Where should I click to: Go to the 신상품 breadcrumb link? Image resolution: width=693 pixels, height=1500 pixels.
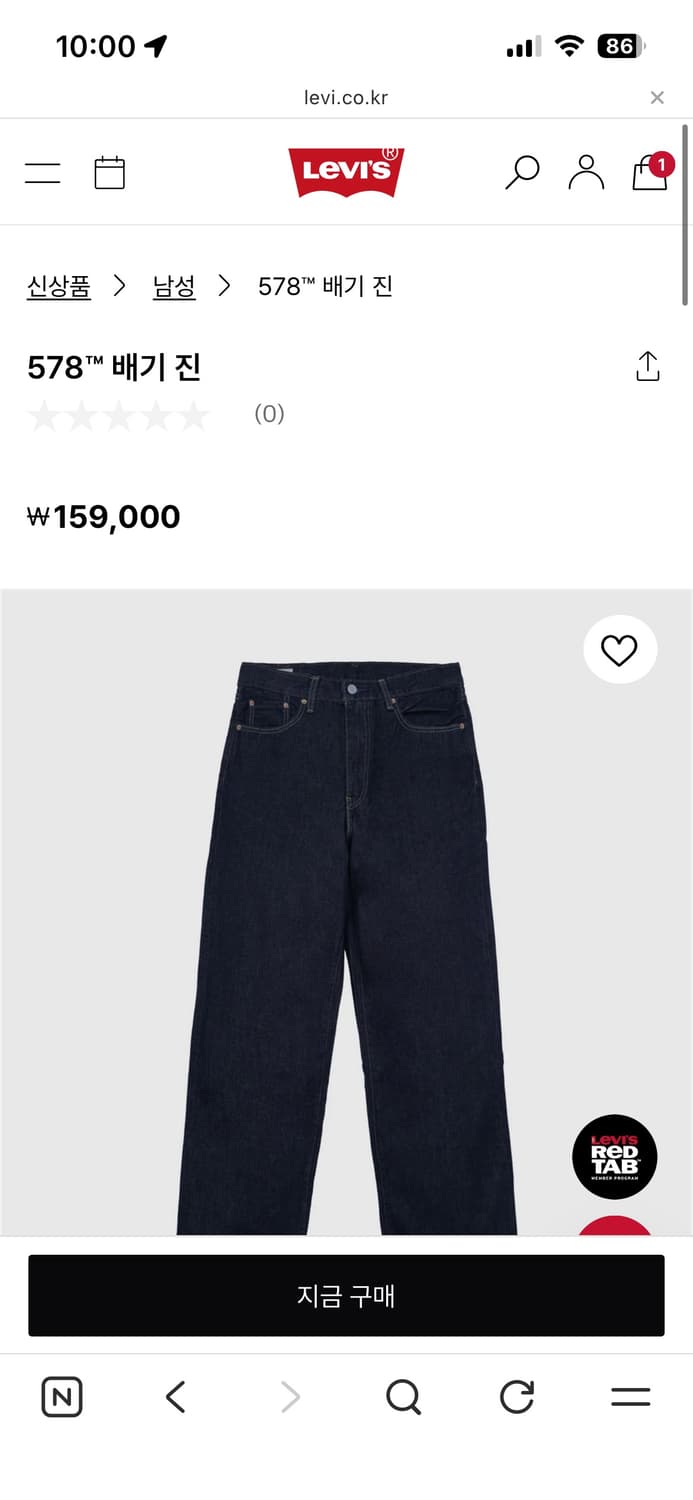[59, 286]
